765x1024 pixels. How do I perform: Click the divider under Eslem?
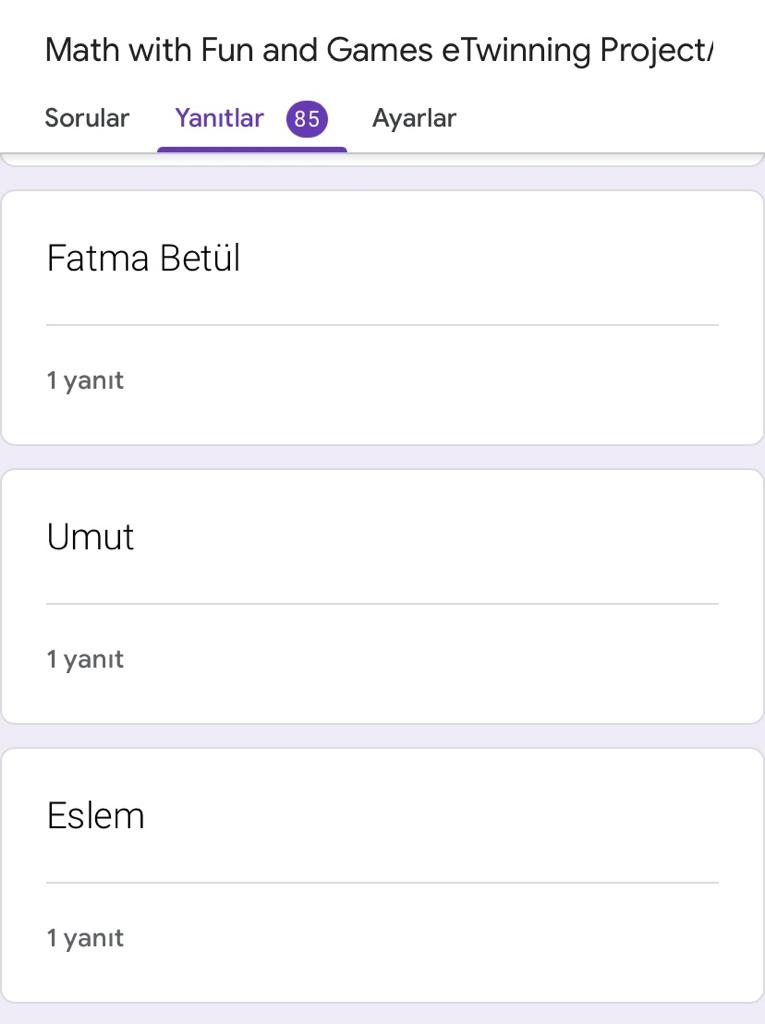[382, 881]
